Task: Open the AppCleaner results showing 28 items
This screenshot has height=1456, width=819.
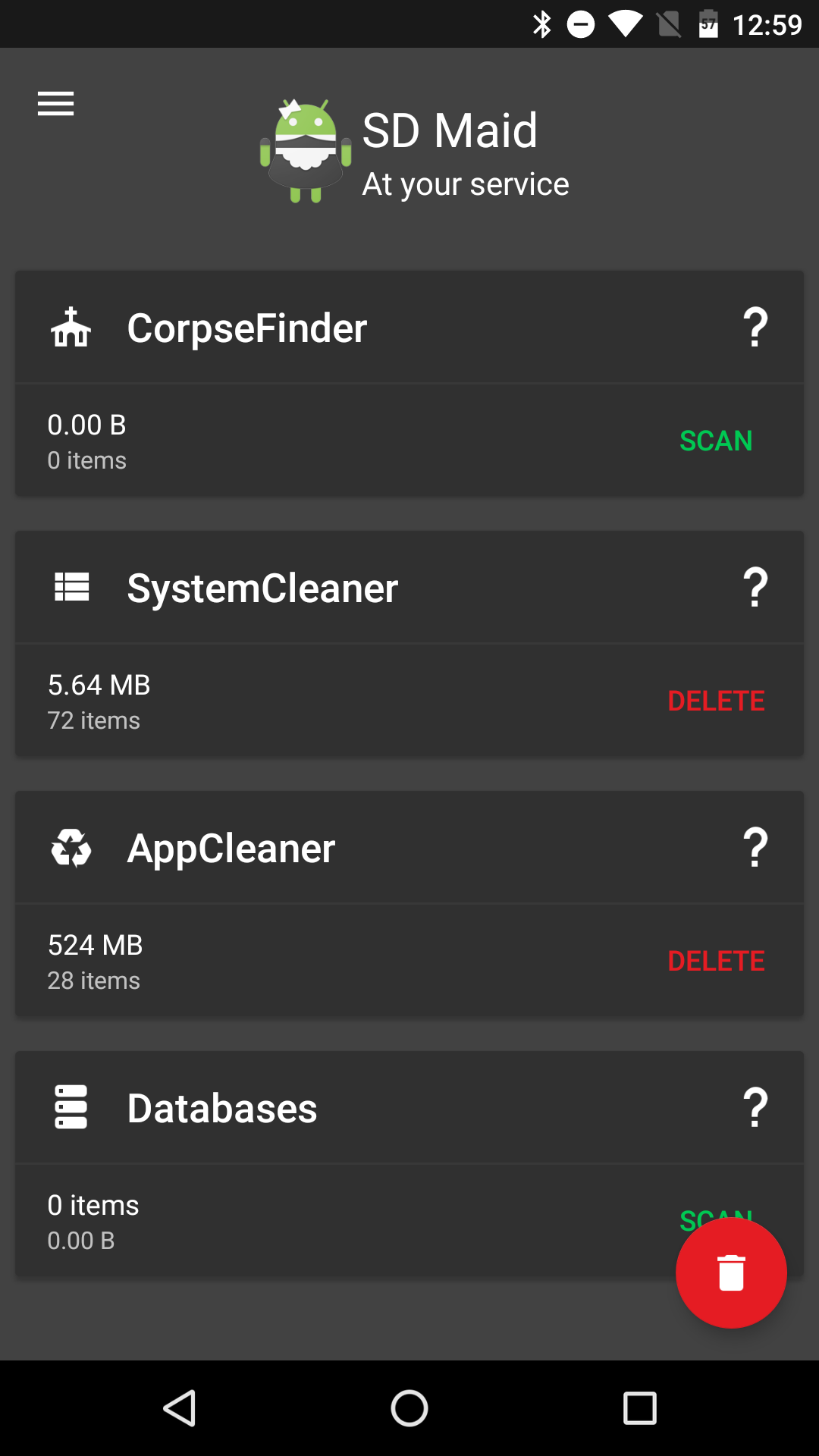Action: coord(303,960)
